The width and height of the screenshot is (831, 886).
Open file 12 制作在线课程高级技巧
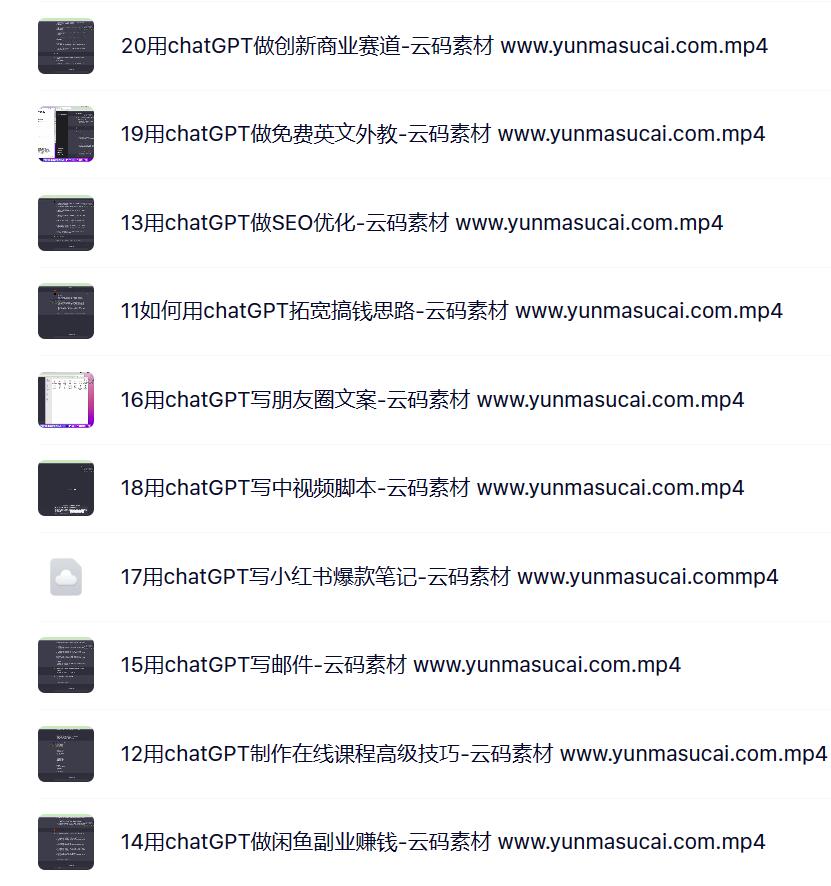pos(473,754)
